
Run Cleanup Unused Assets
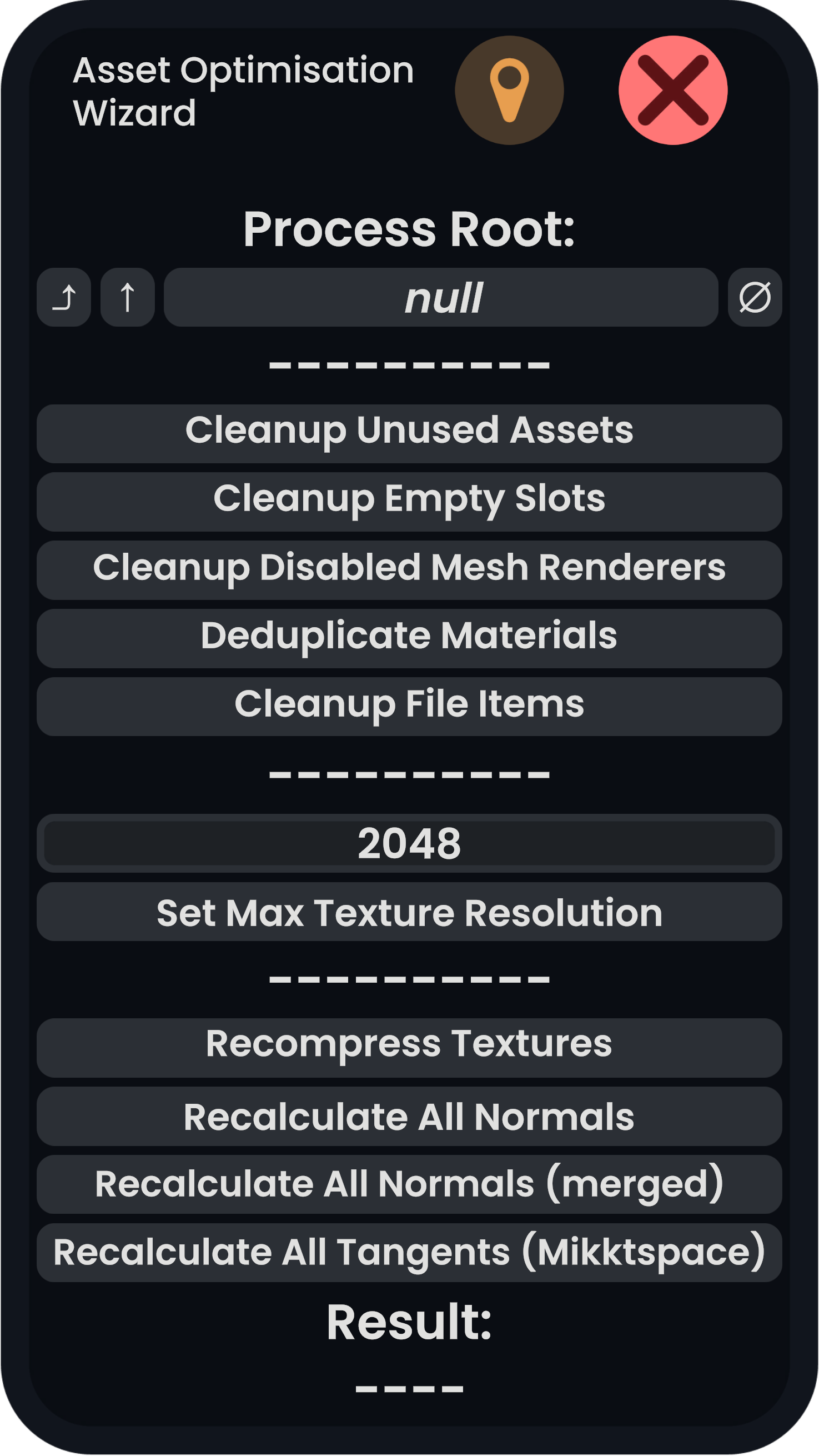click(x=409, y=433)
